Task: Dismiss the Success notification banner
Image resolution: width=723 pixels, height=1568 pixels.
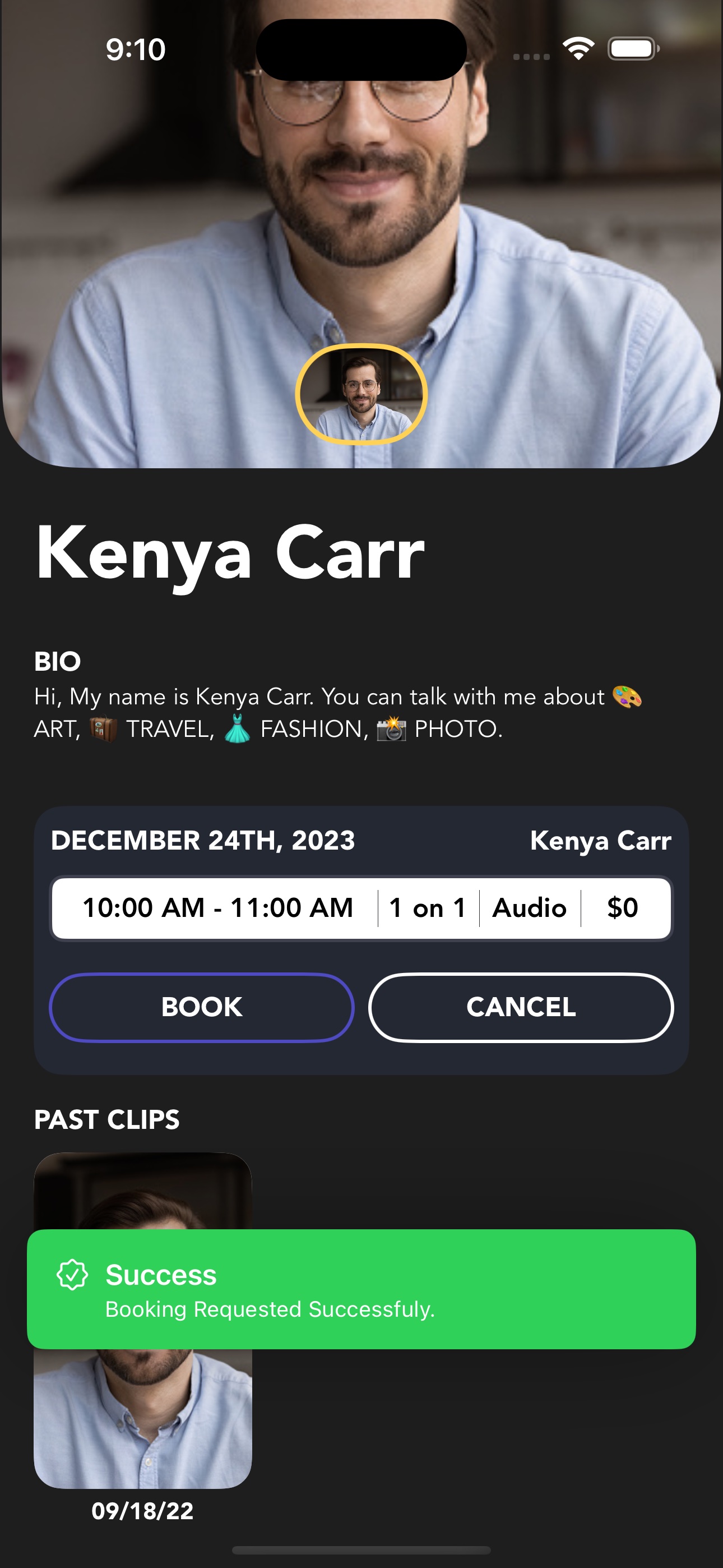Action: point(361,1289)
